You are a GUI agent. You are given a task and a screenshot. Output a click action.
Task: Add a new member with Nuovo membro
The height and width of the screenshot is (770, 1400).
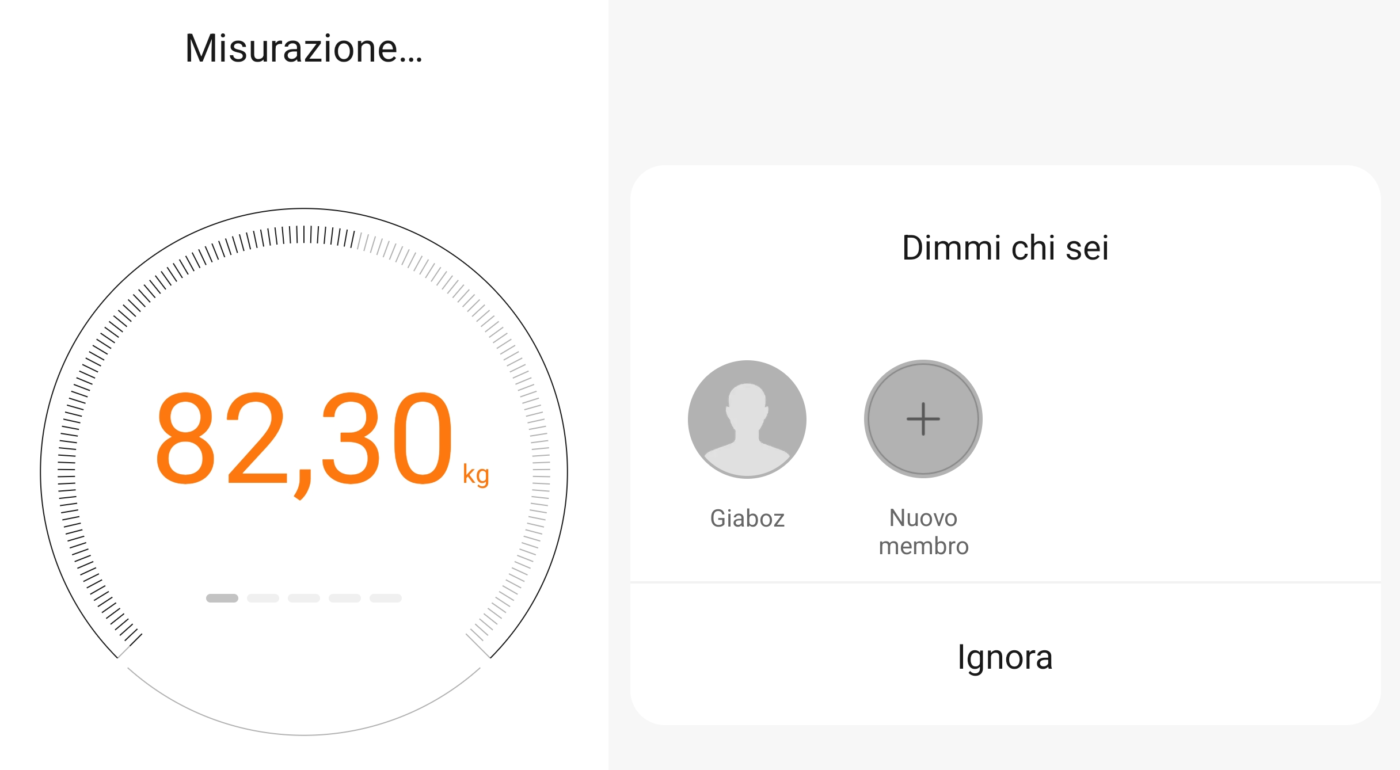click(923, 419)
